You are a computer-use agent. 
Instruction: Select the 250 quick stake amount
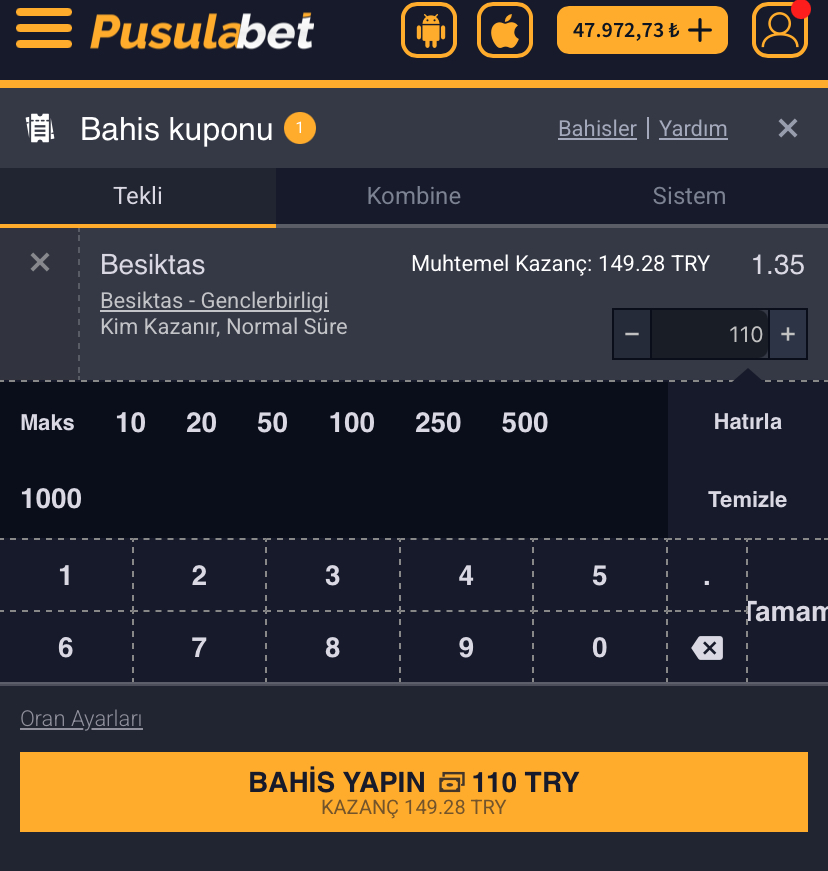(438, 423)
